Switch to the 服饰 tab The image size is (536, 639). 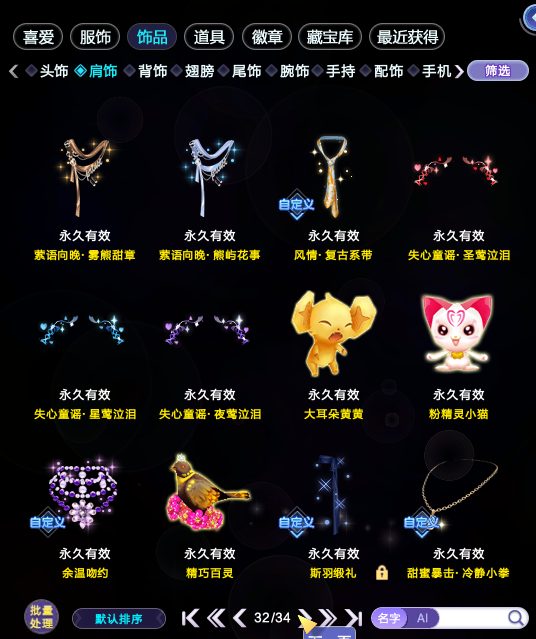tap(95, 37)
